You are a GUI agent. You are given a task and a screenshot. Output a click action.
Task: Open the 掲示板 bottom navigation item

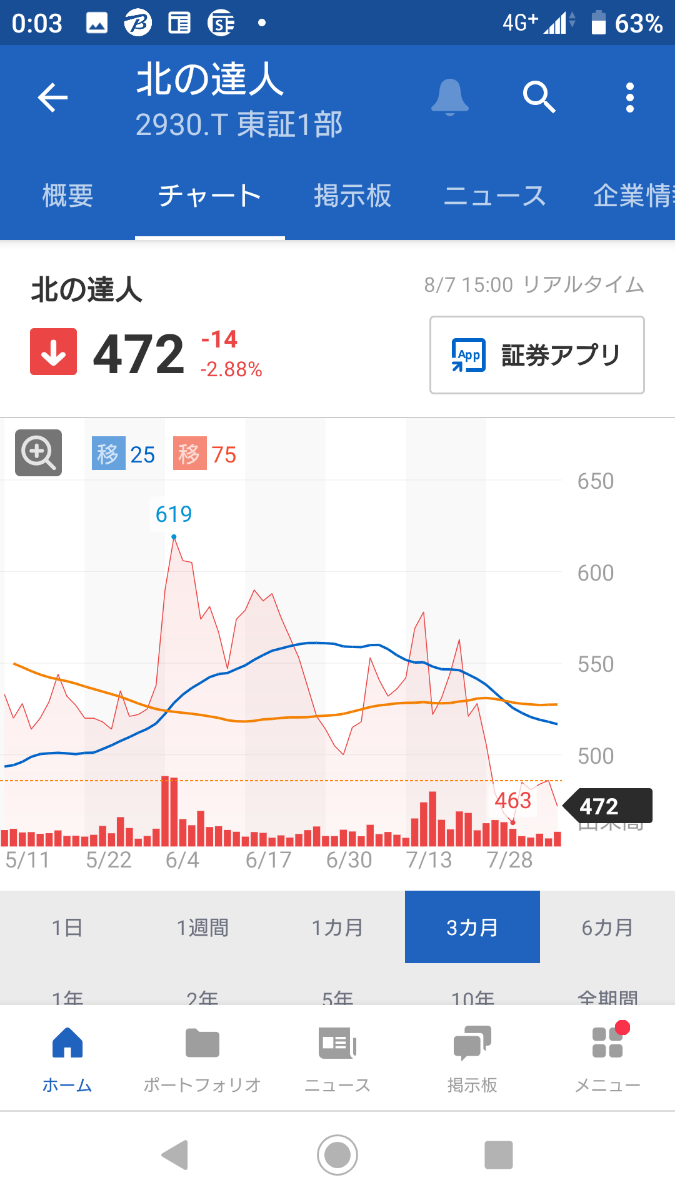click(472, 1060)
